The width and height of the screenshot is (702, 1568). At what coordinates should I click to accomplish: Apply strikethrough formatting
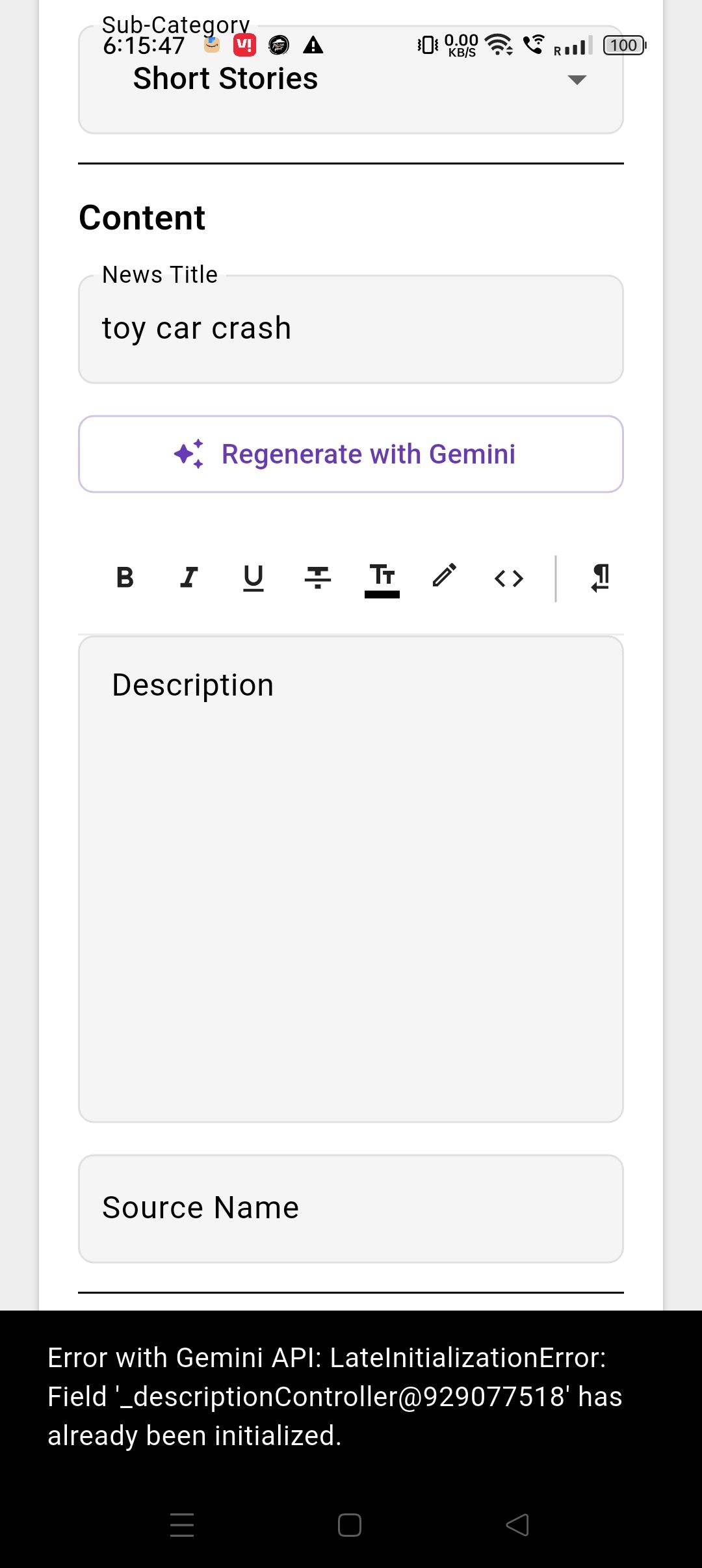click(317, 577)
